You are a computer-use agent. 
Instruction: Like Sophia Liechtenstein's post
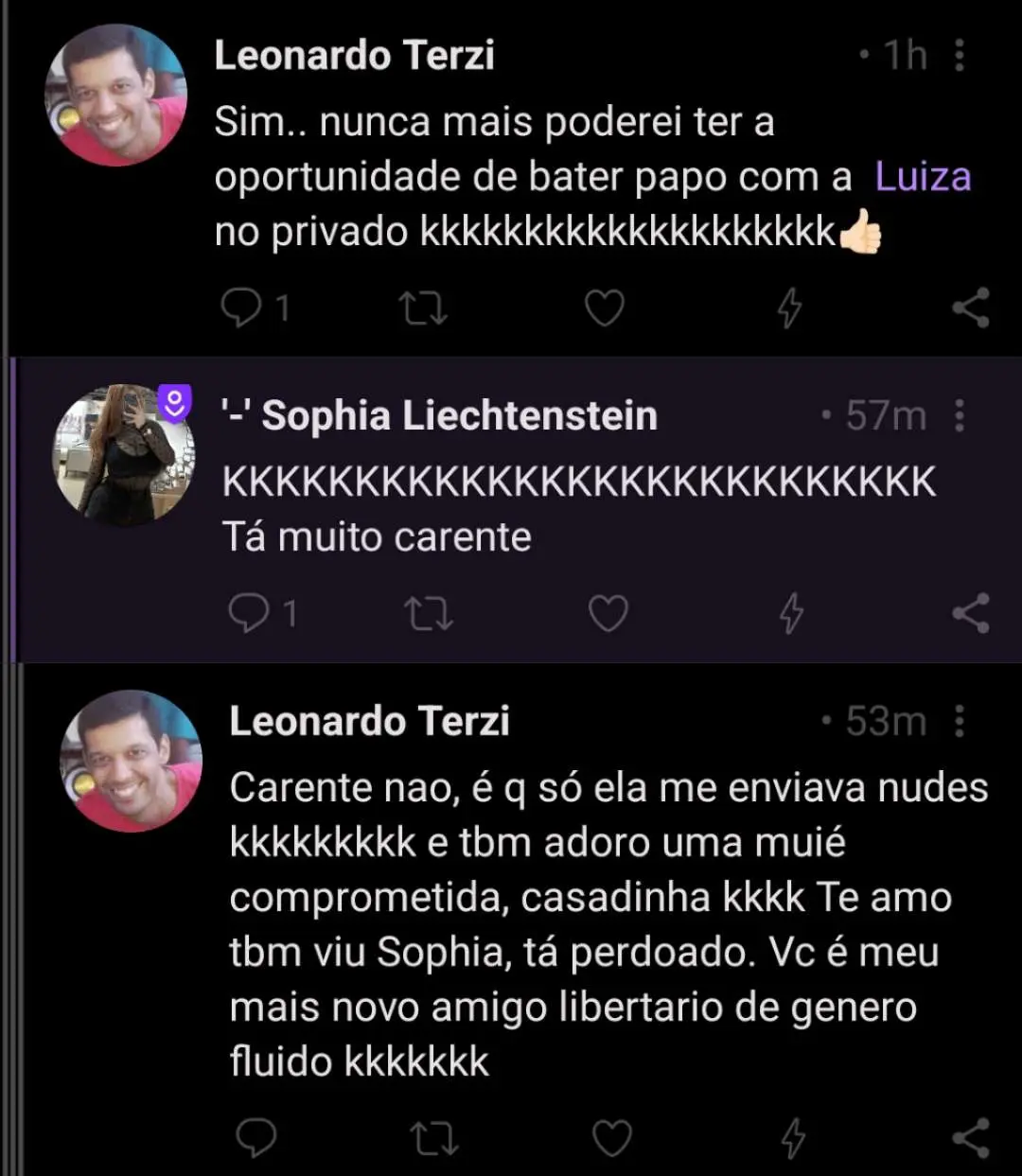point(608,614)
